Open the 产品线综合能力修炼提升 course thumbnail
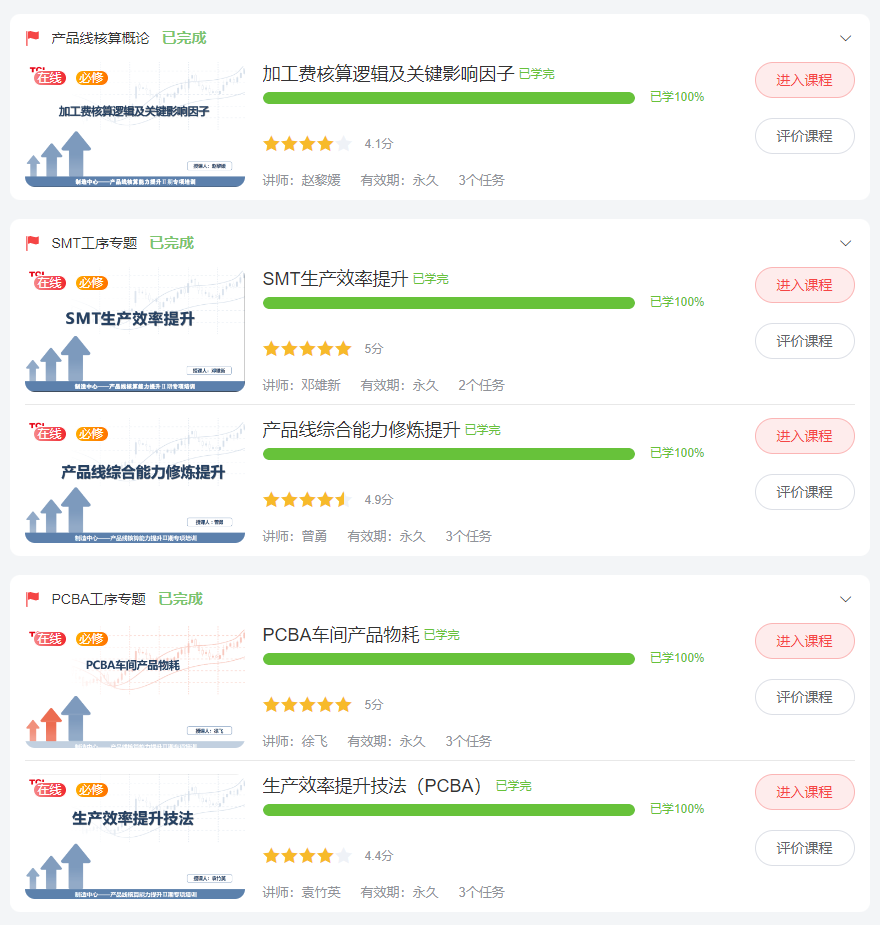This screenshot has width=880, height=925. (x=135, y=481)
